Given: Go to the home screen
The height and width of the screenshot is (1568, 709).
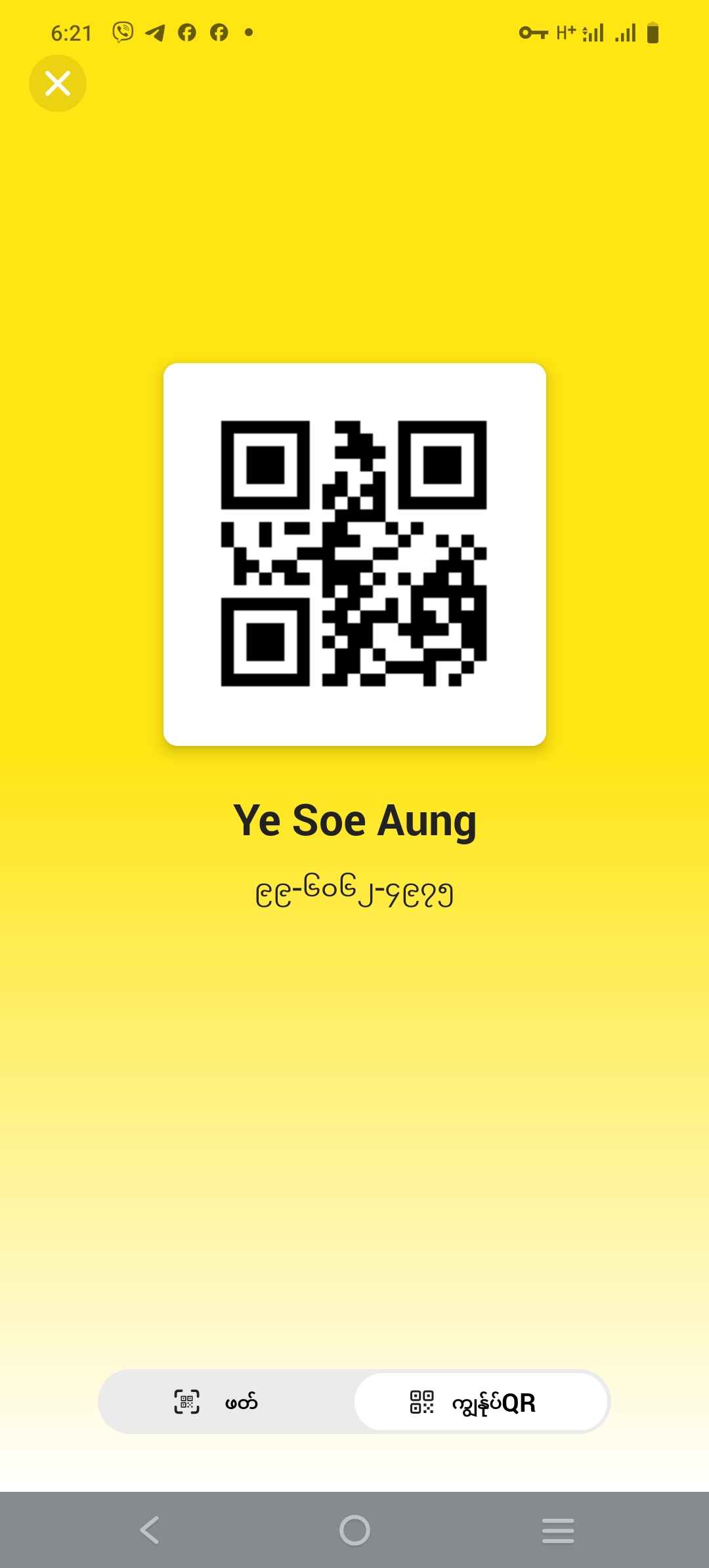Looking at the screenshot, I should point(354,1530).
